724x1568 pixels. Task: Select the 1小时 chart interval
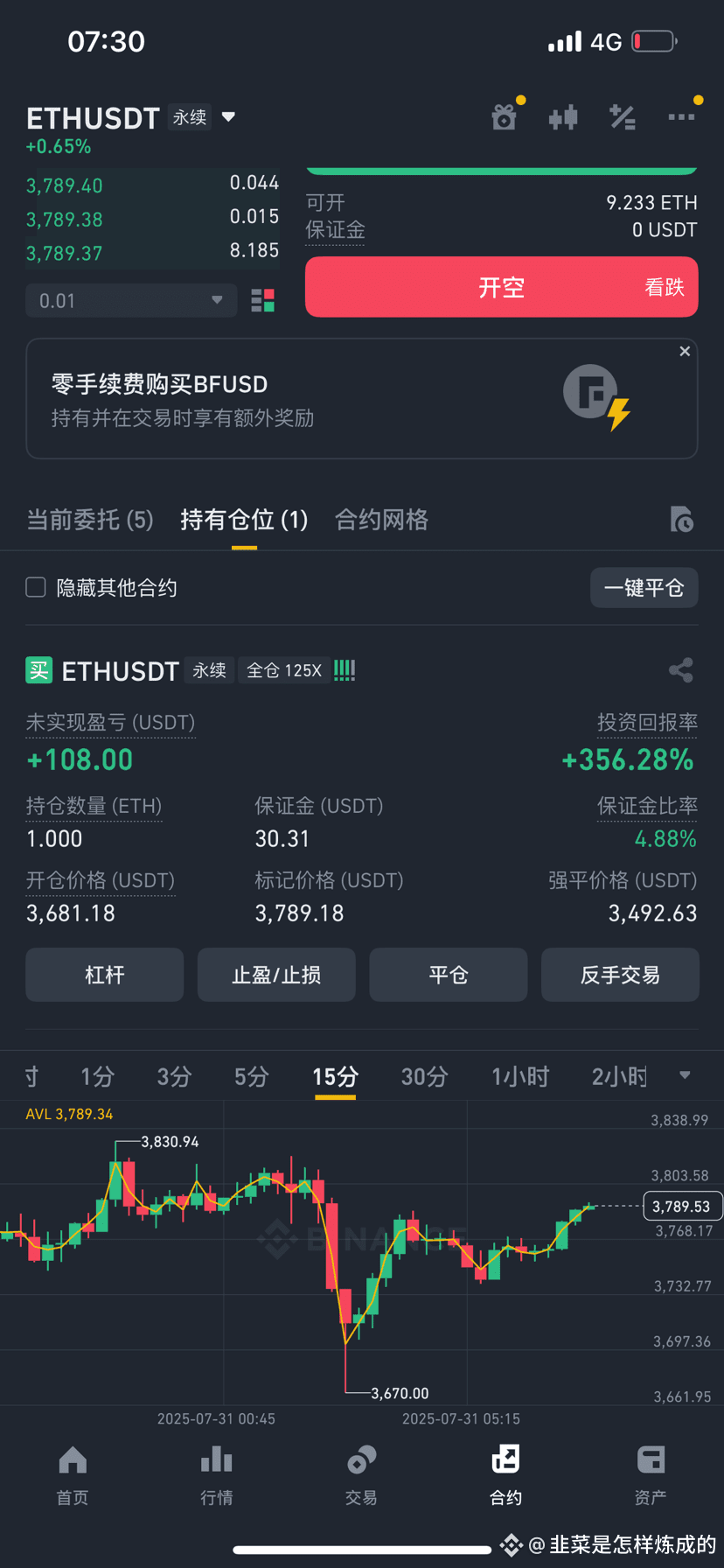click(x=520, y=1076)
